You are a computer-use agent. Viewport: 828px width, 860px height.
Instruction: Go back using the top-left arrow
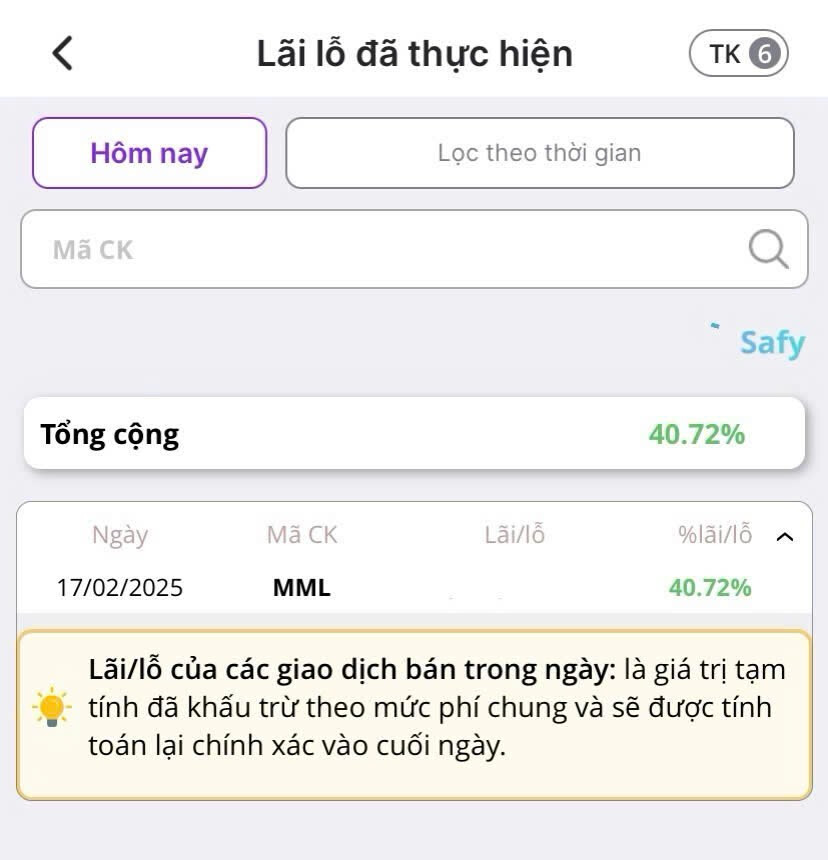(x=63, y=53)
